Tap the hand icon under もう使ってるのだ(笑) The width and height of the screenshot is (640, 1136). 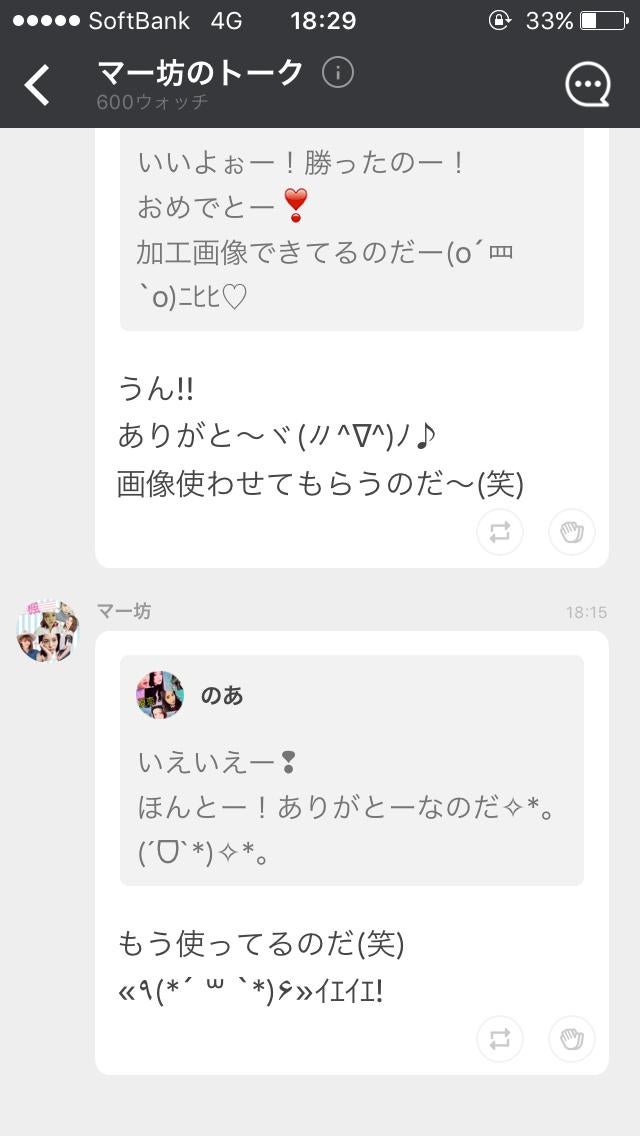point(571,1039)
